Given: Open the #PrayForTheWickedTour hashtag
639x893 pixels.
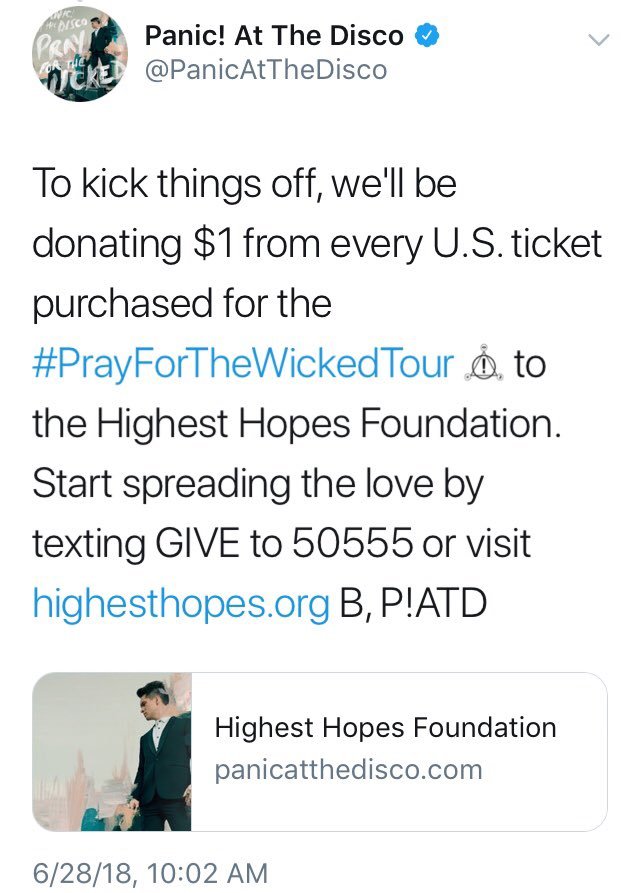Looking at the screenshot, I should pos(244,365).
